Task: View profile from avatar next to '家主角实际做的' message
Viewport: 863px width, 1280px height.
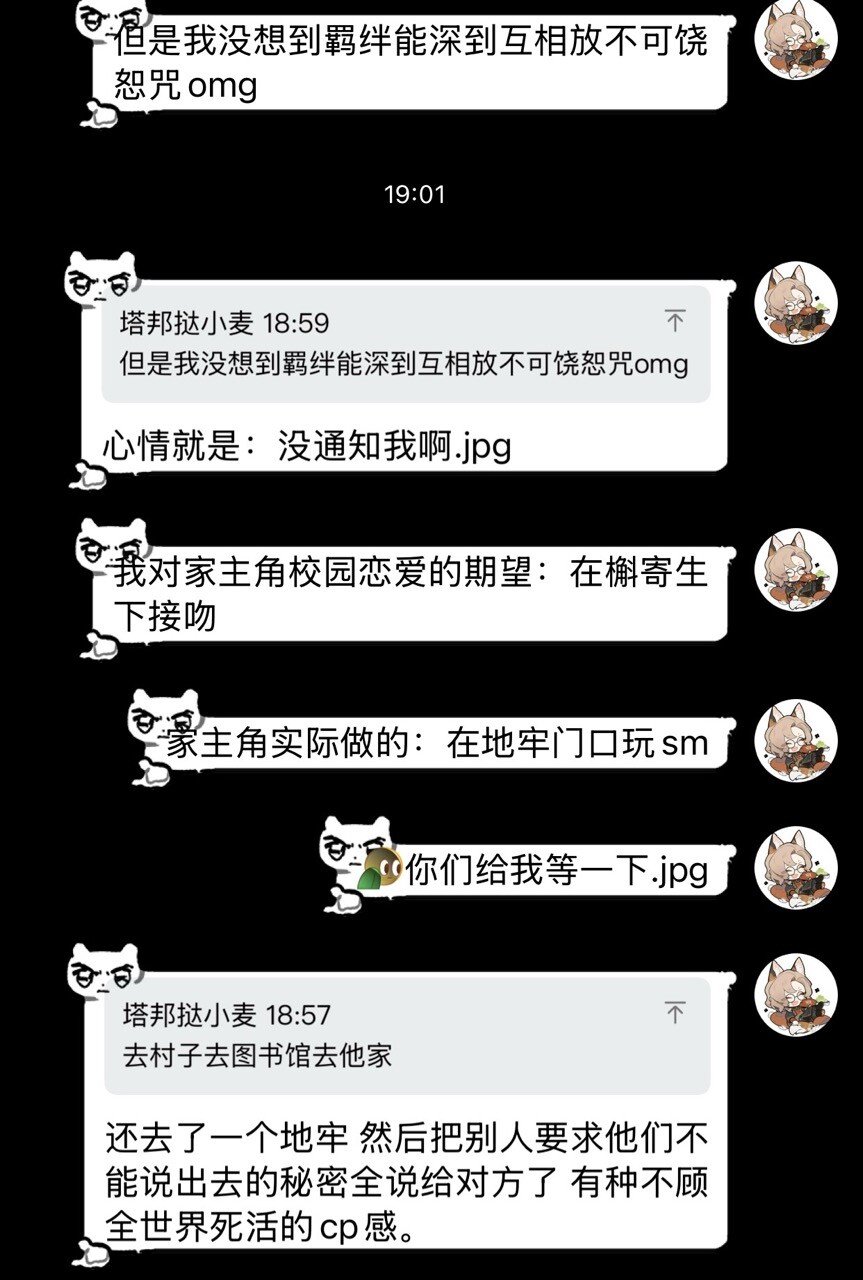Action: [x=795, y=741]
